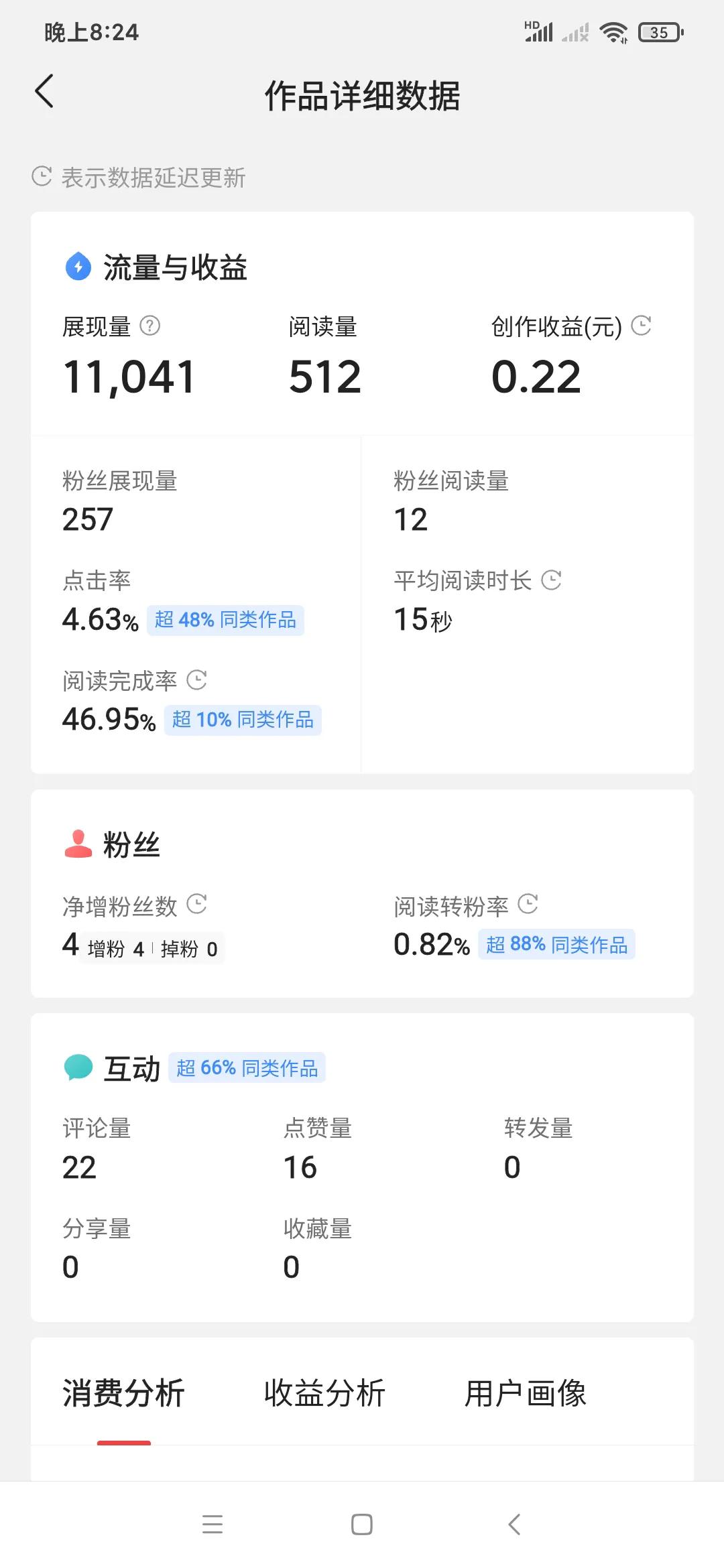724x1568 pixels.
Task: Tap the 超48%同类作品 badge under 点击率
Action: click(226, 620)
